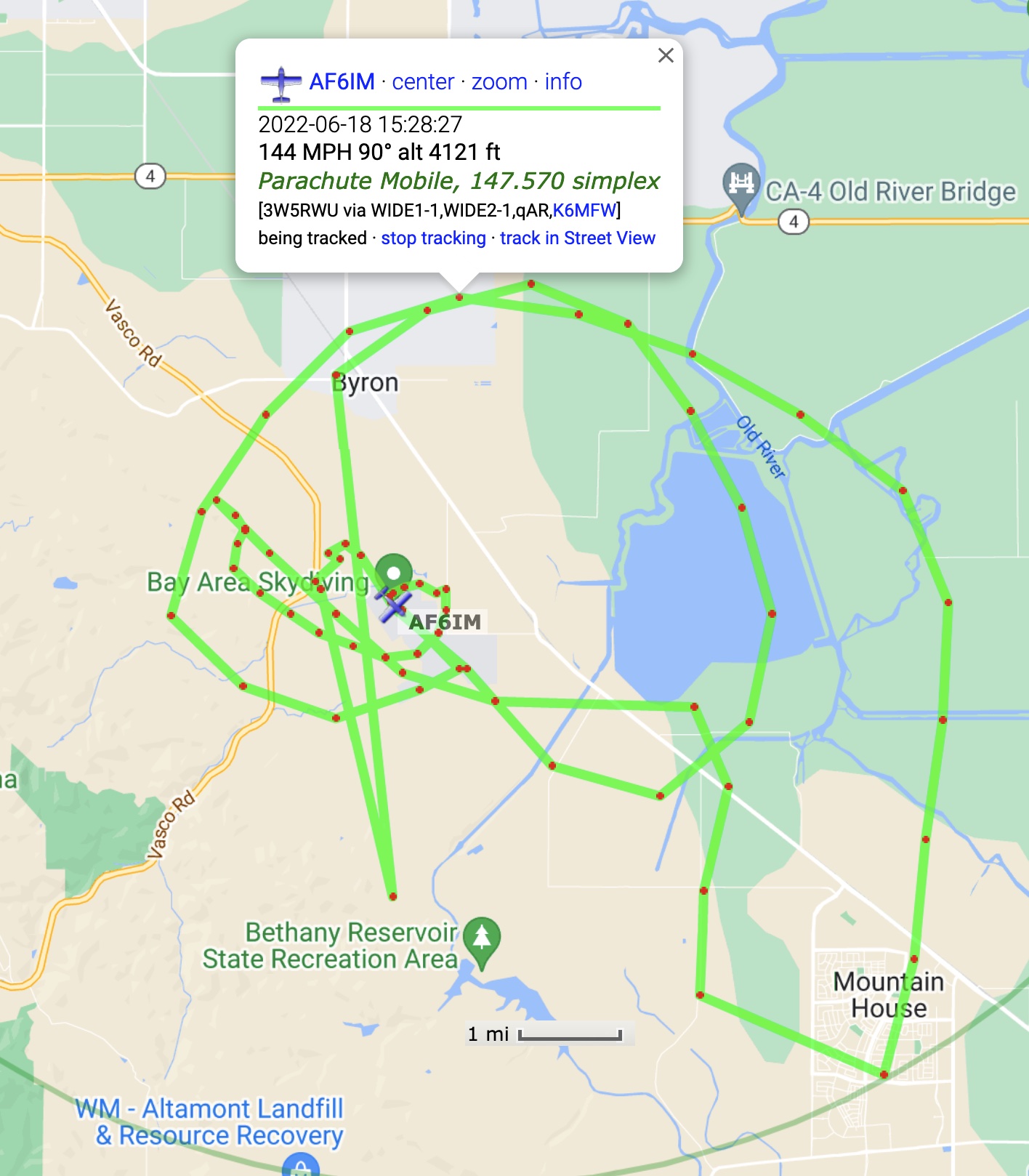
Task: Open the info link for AF6IM
Action: click(x=563, y=81)
